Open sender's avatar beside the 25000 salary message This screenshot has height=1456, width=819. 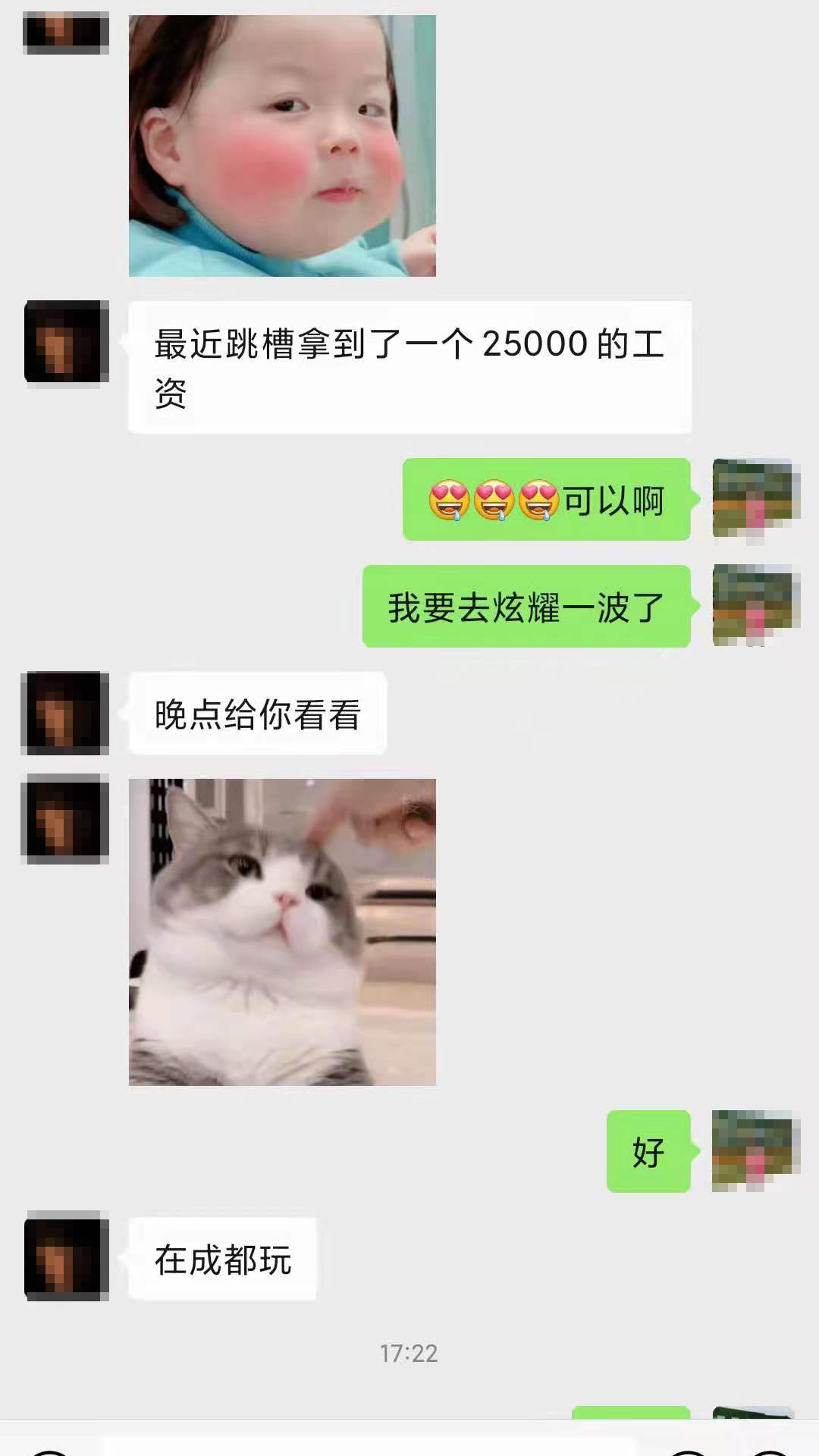(x=67, y=343)
